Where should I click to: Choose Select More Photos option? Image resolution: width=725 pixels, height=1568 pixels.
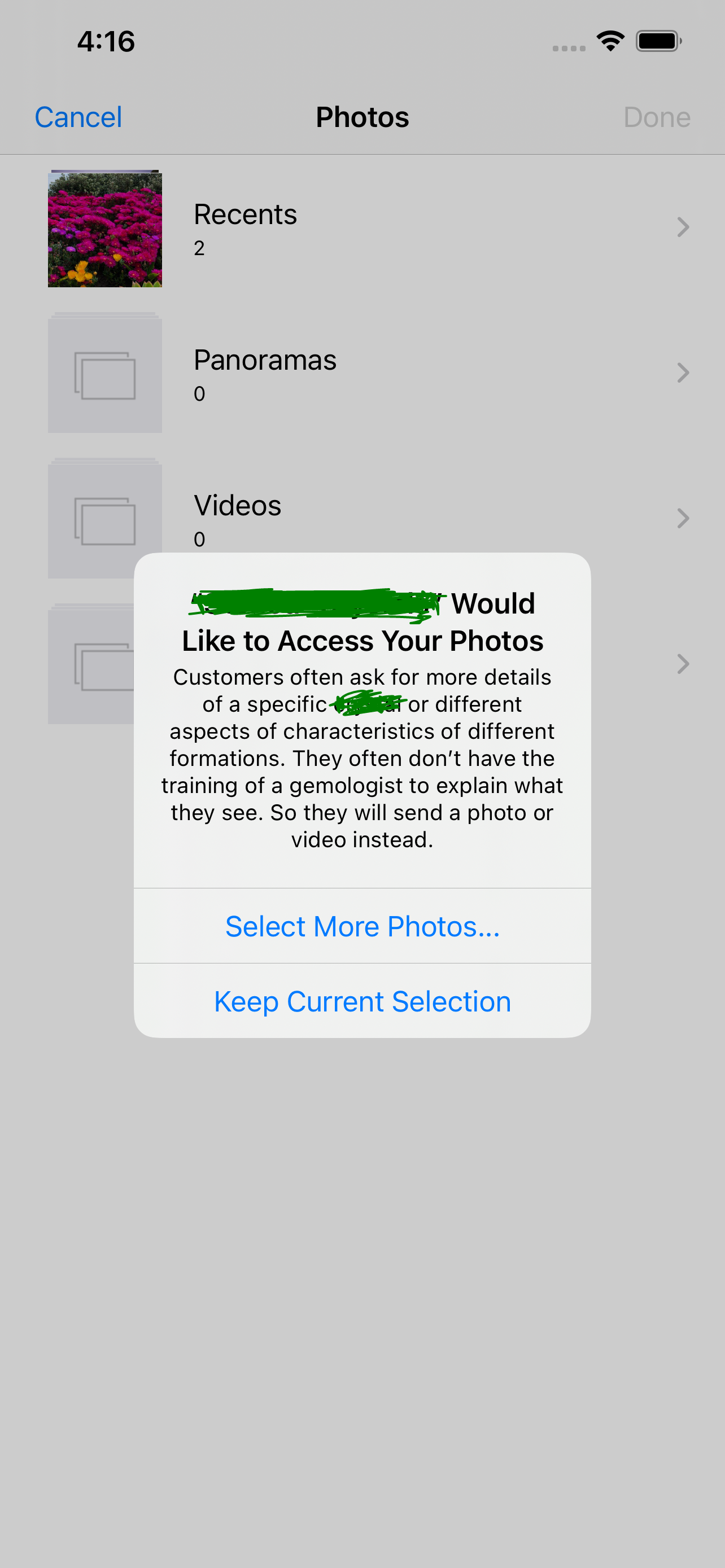point(362,926)
